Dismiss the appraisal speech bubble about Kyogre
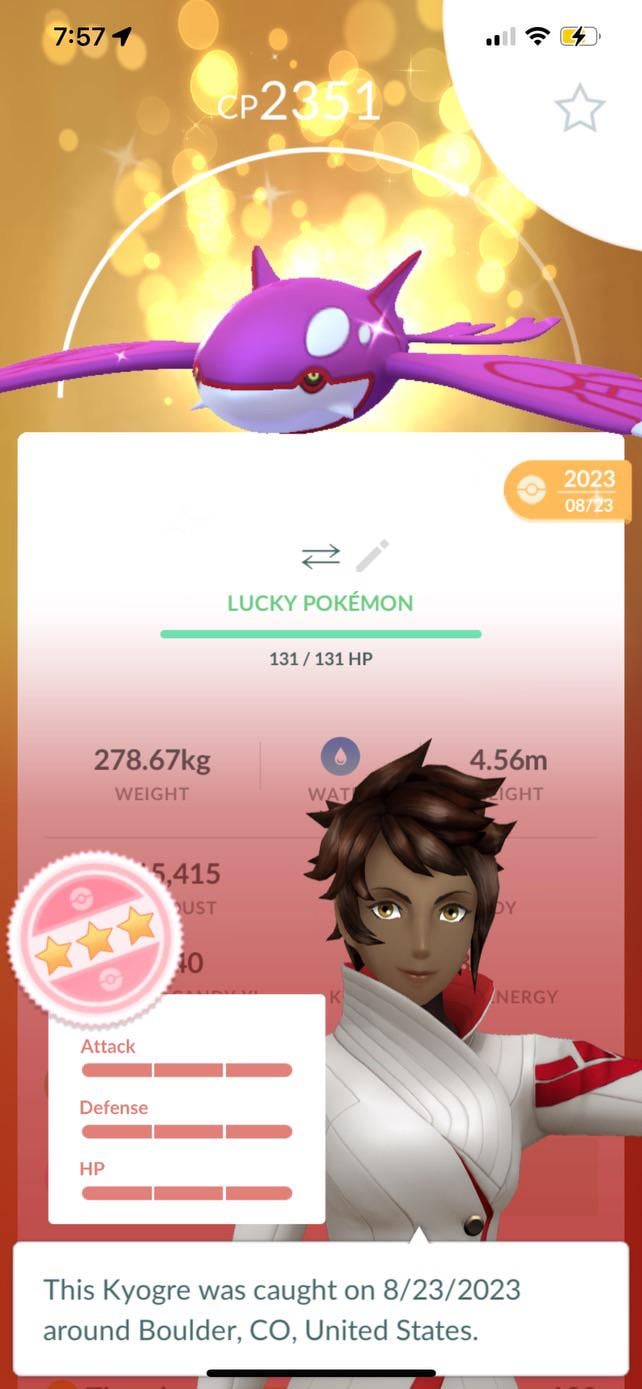Image resolution: width=642 pixels, height=1389 pixels. 320,1308
